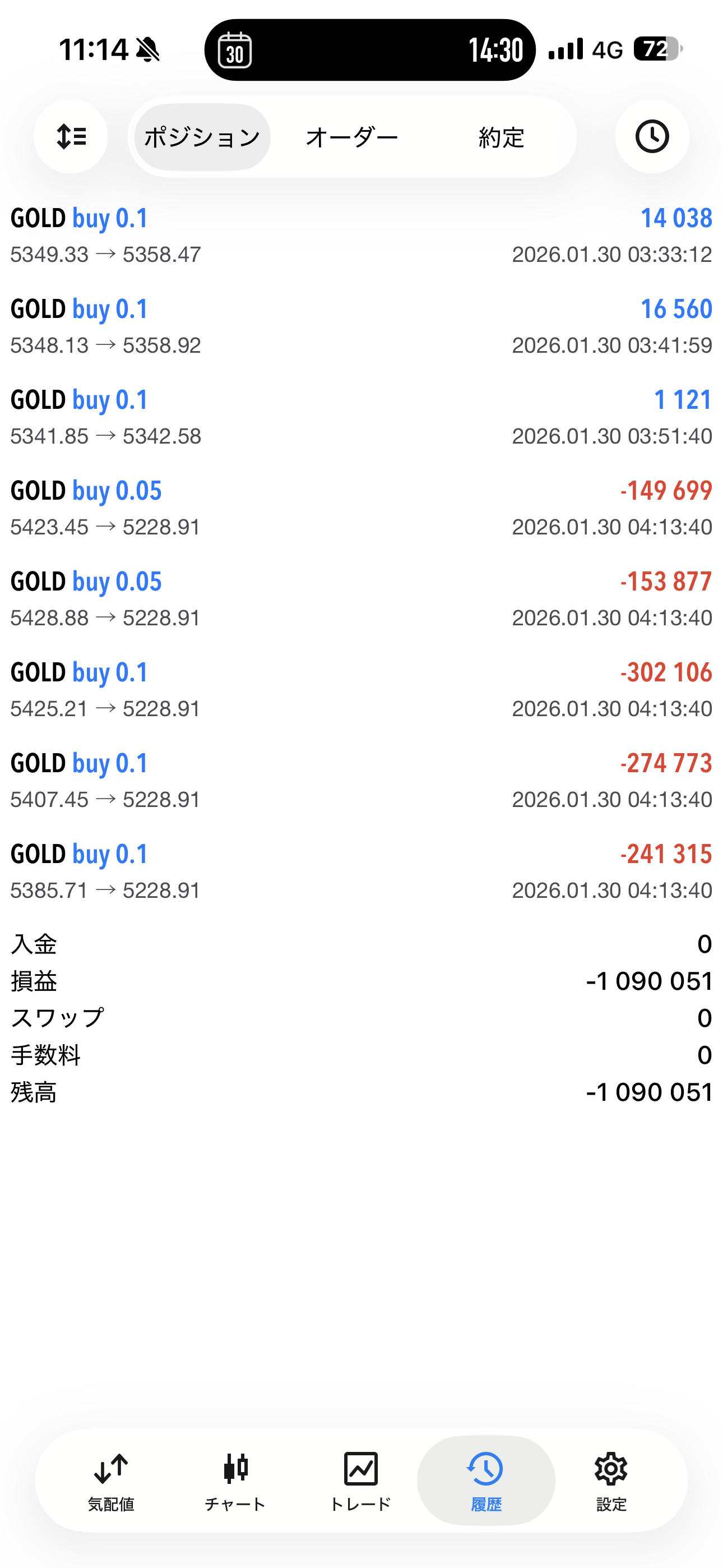Expand the GOLD trade with loss -302 106
This screenshot has width=723, height=1568.
coord(361,690)
